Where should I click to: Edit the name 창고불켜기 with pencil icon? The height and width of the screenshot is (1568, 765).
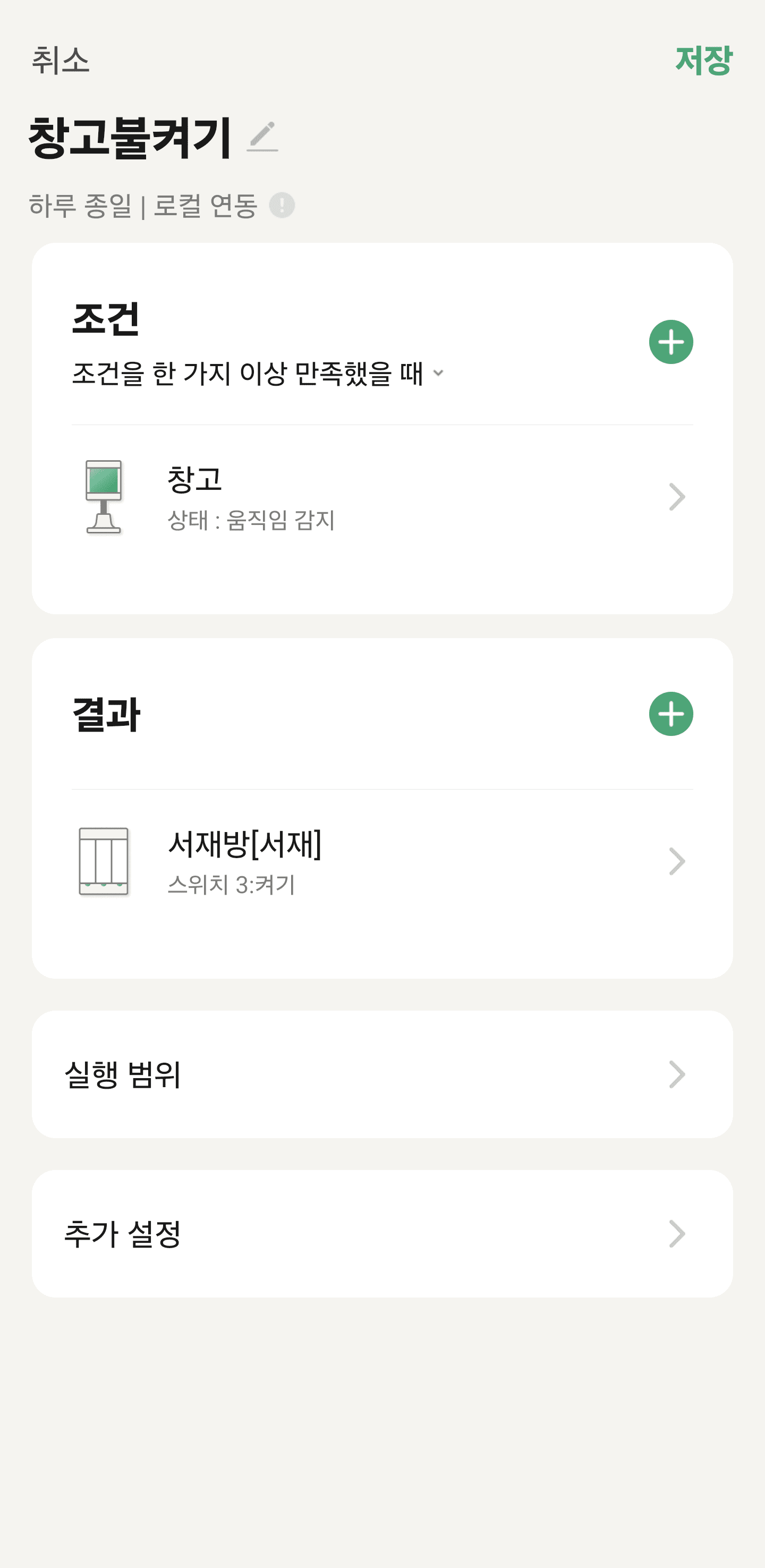(x=262, y=137)
